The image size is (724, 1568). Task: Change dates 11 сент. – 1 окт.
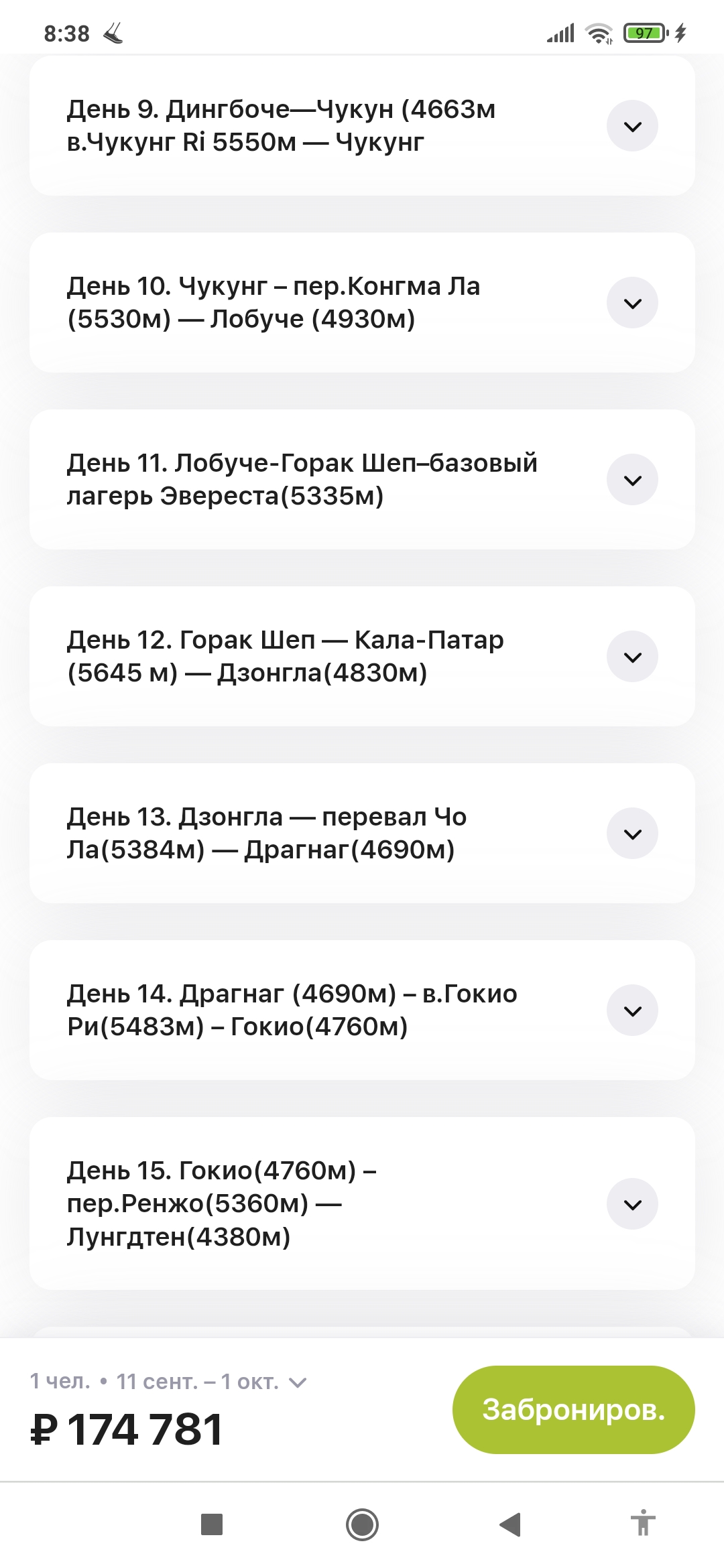click(x=169, y=1381)
